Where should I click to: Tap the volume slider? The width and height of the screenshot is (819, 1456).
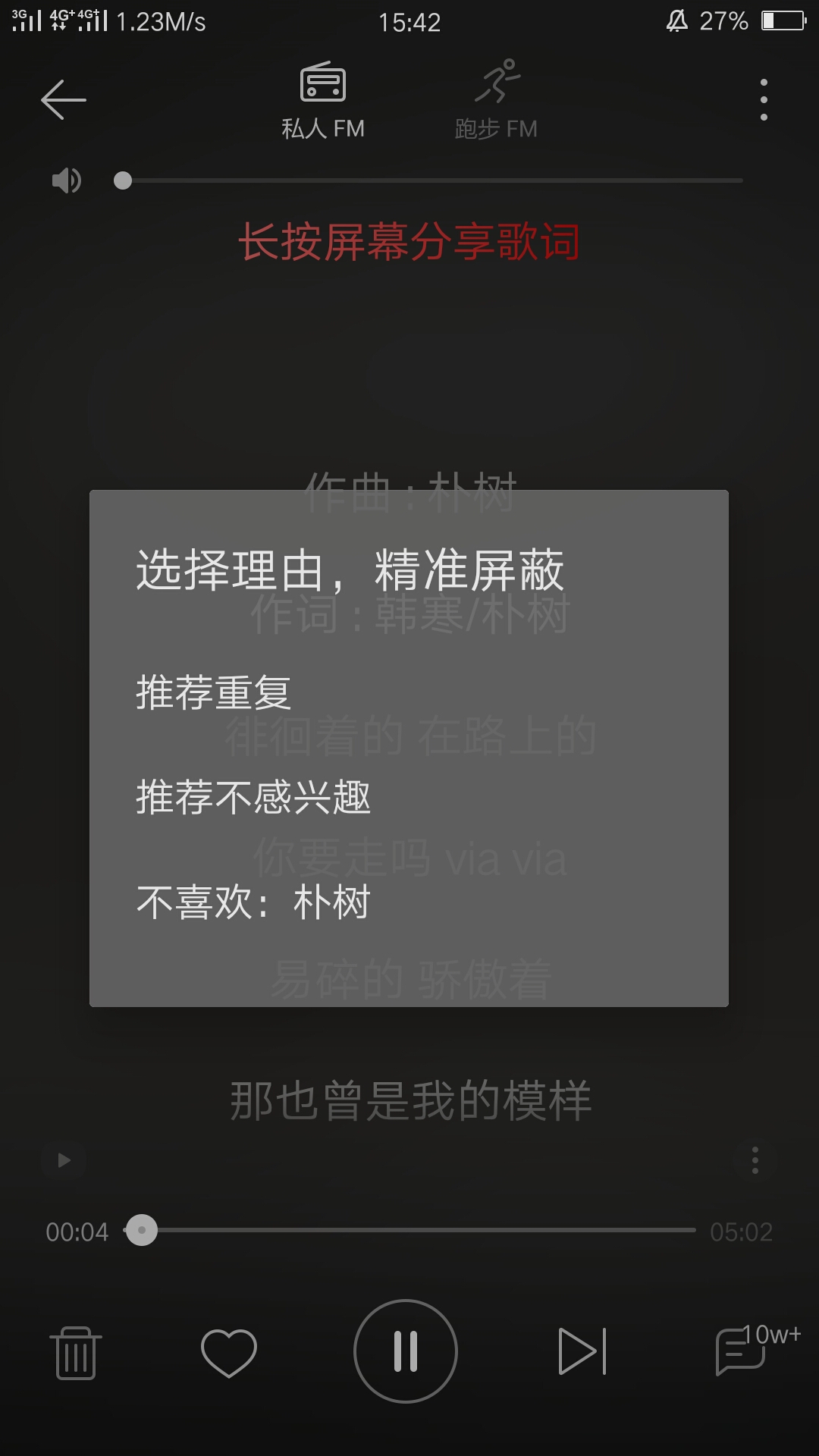(432, 180)
